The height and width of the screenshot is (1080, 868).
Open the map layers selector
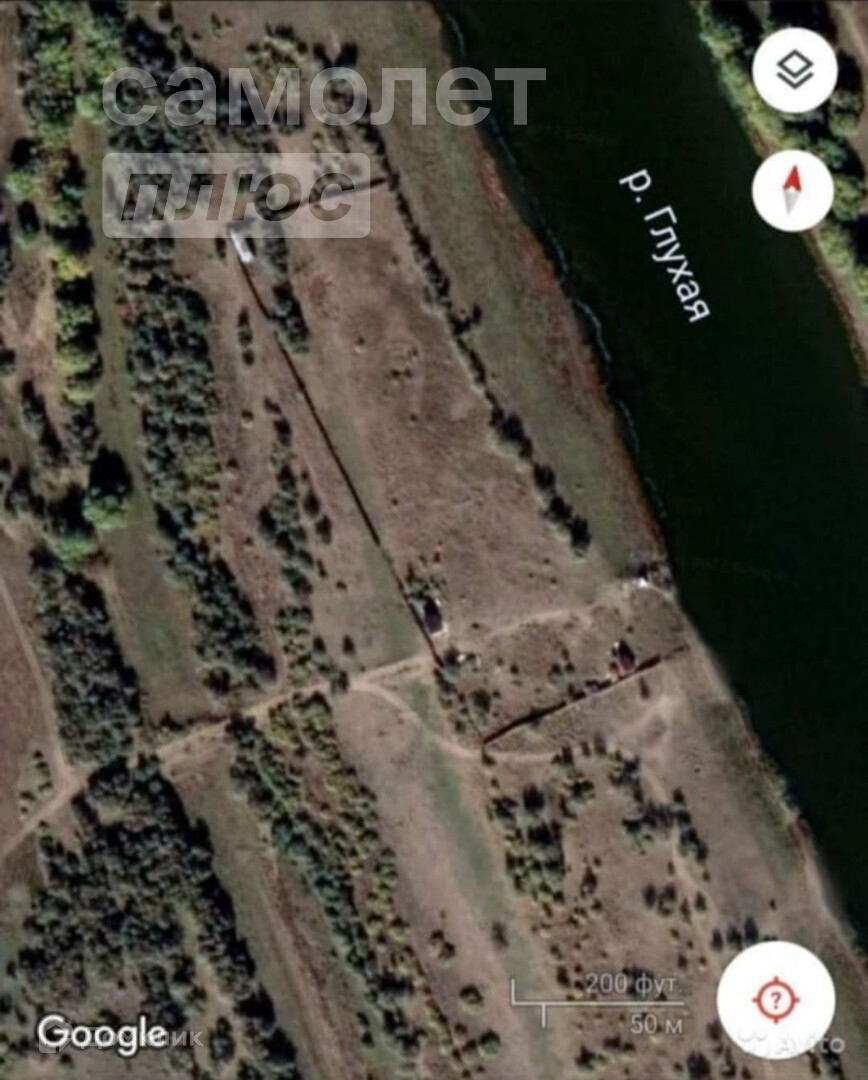[794, 71]
